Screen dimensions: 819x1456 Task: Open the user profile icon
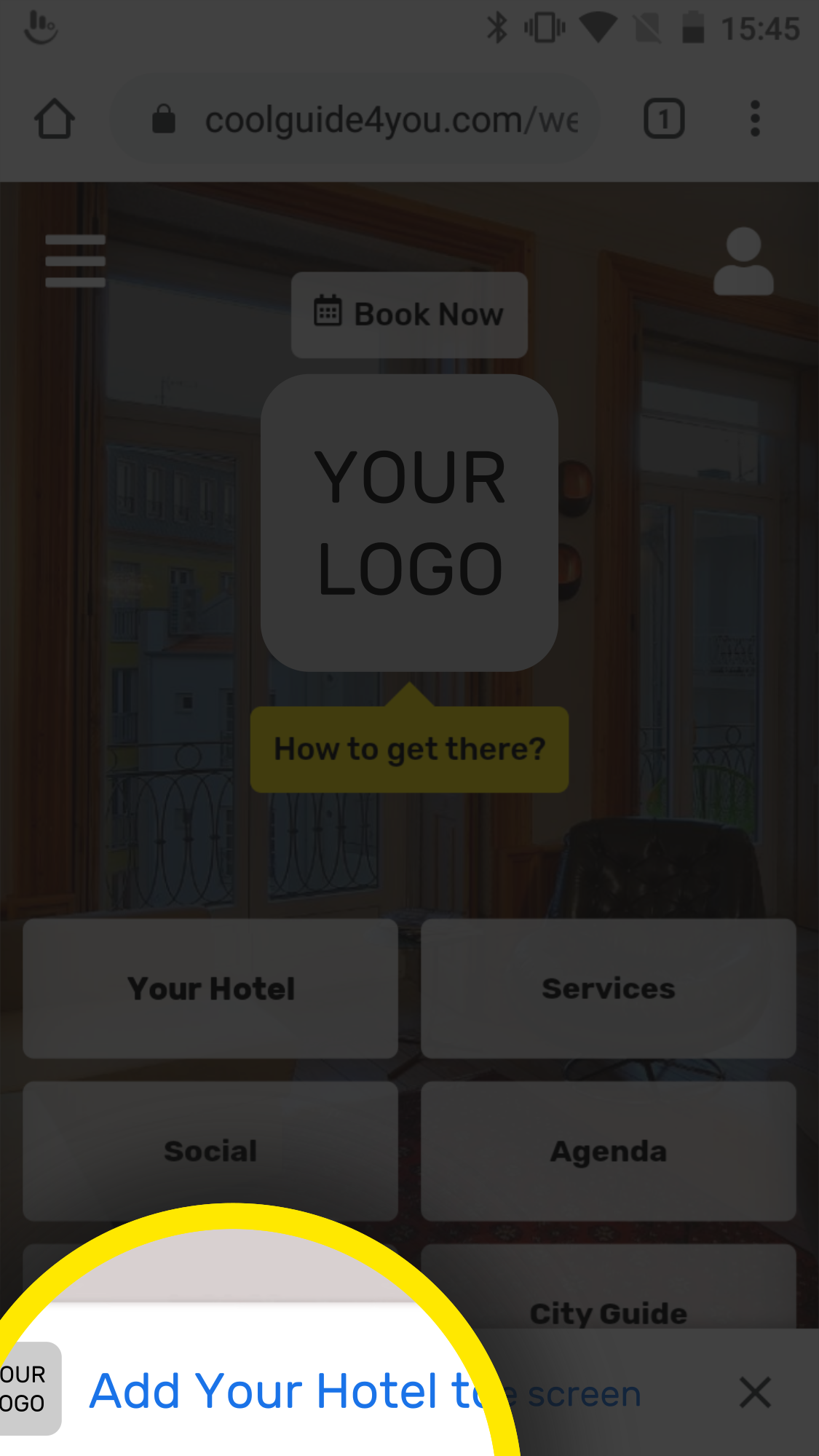(743, 262)
